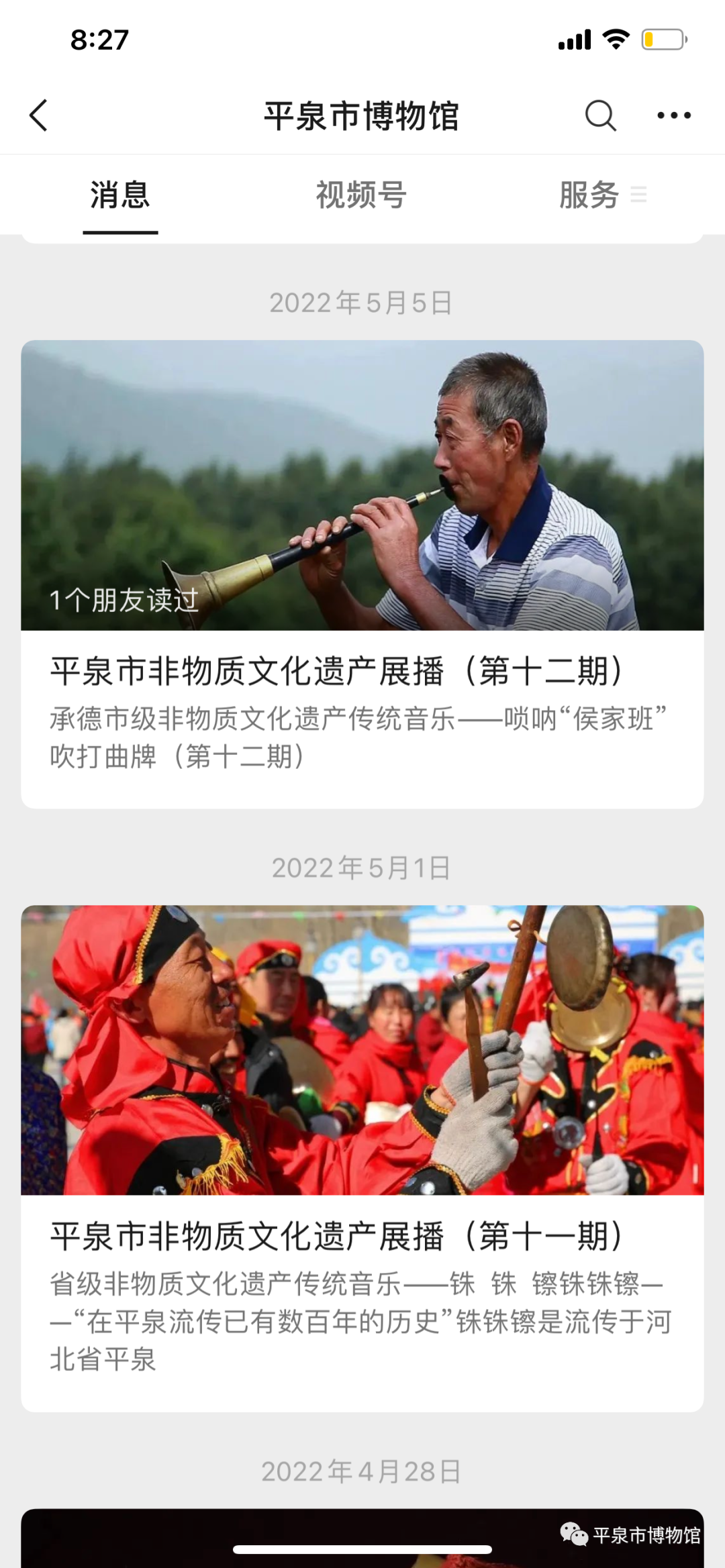Open the three-dot overflow menu

pos(673,115)
